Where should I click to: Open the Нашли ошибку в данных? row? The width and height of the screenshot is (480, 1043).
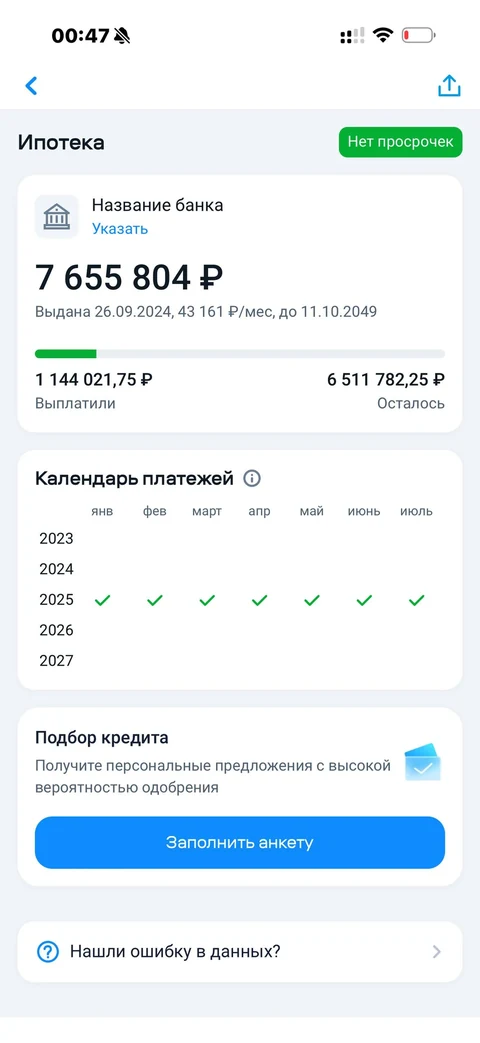pyautogui.click(x=239, y=952)
